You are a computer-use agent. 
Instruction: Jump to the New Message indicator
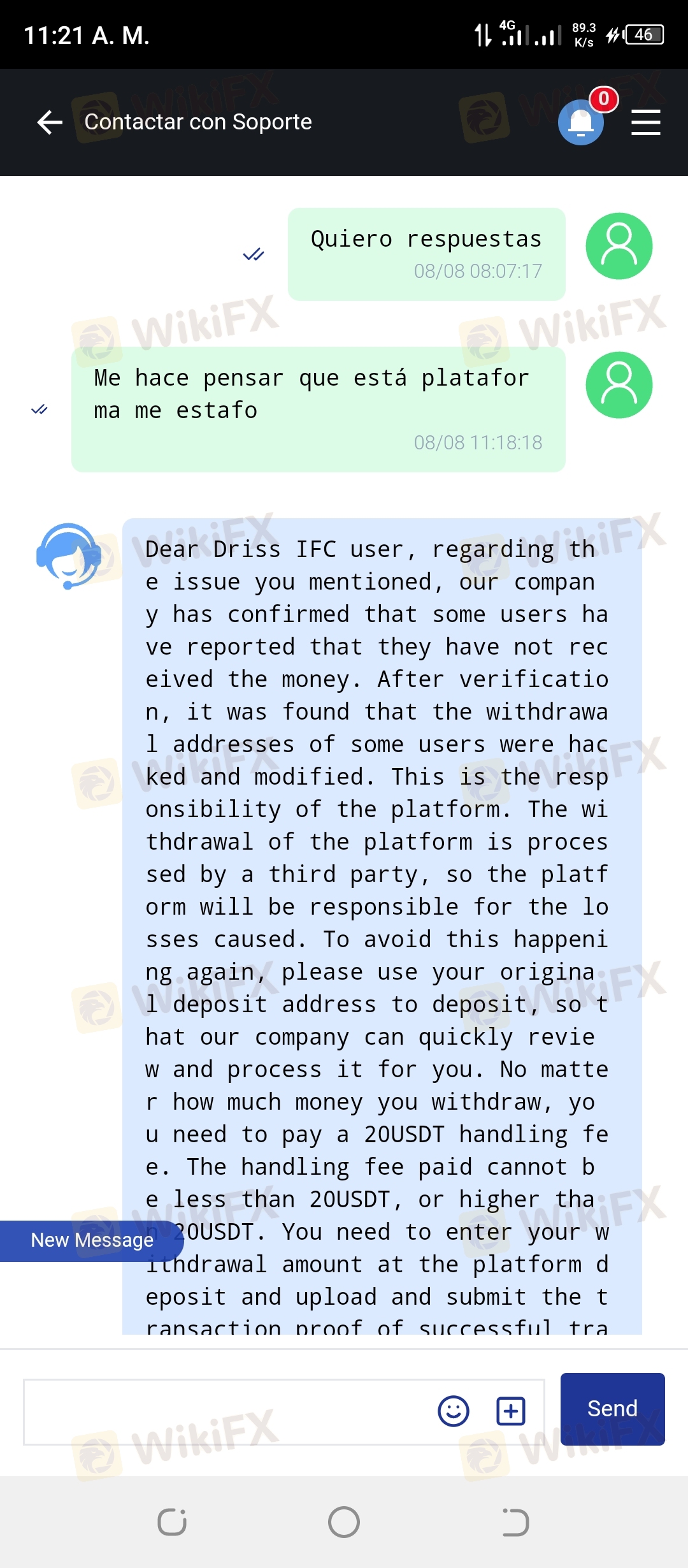tap(92, 1240)
